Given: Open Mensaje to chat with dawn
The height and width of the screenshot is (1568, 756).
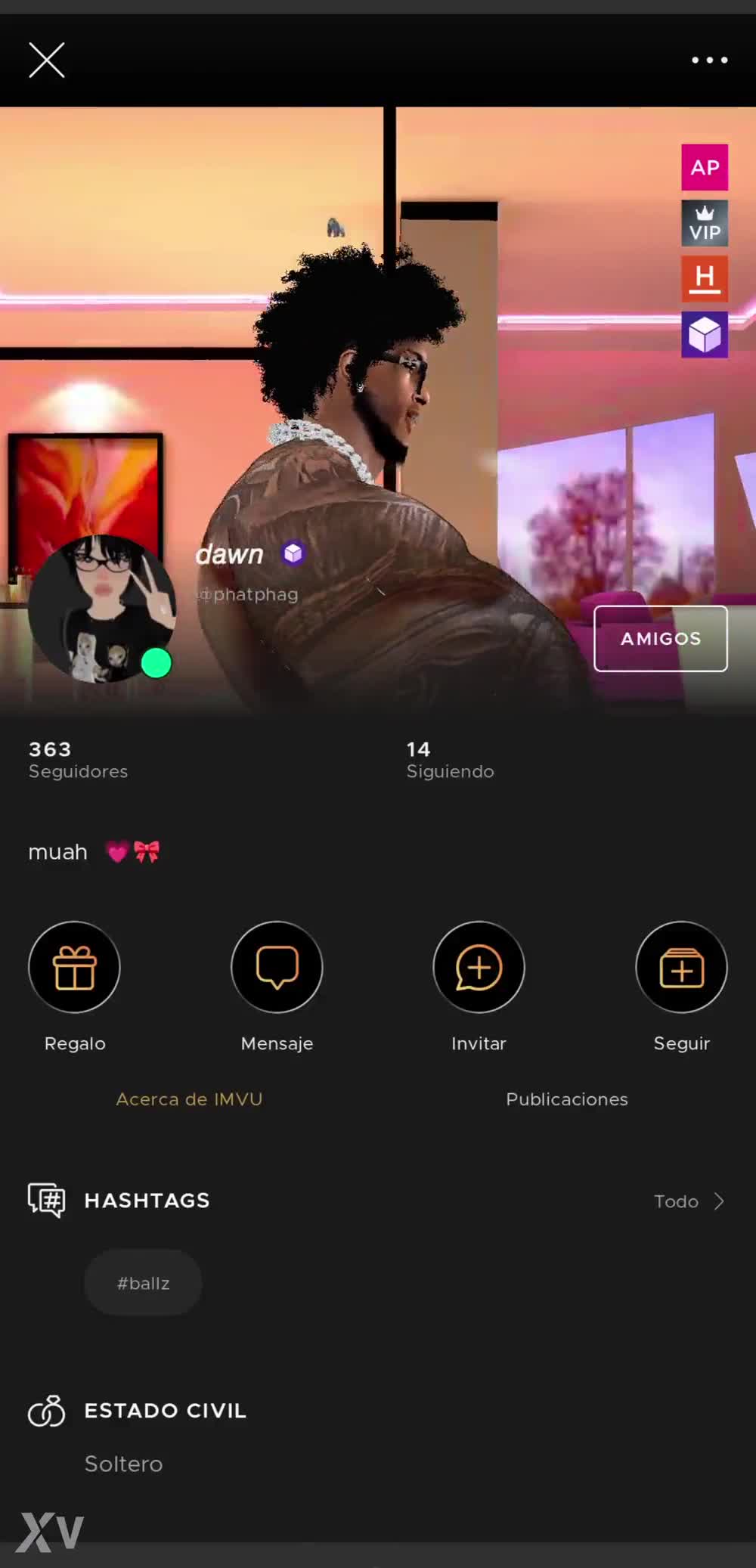Looking at the screenshot, I should [277, 967].
